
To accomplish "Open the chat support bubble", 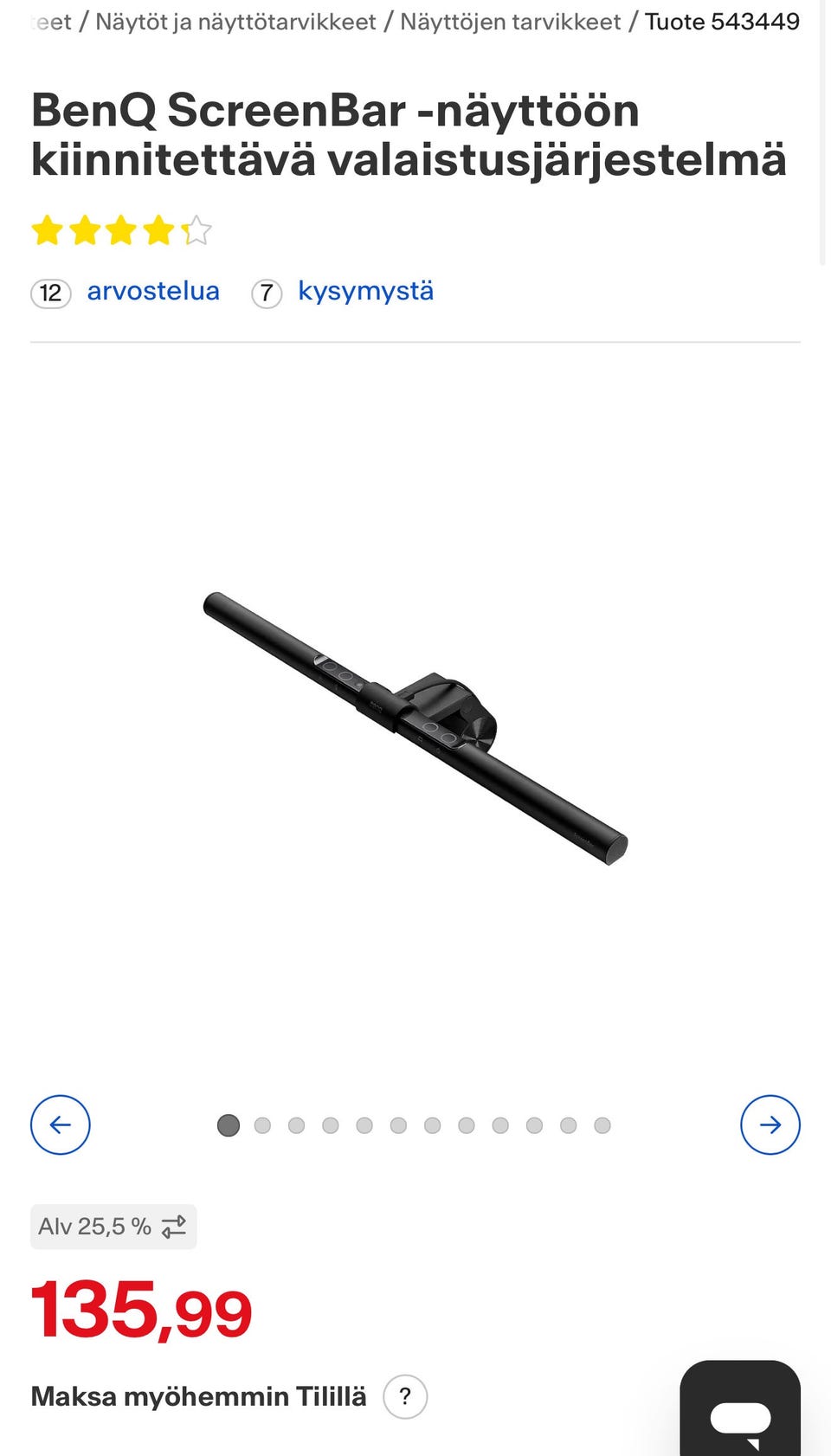I will coord(740,1408).
